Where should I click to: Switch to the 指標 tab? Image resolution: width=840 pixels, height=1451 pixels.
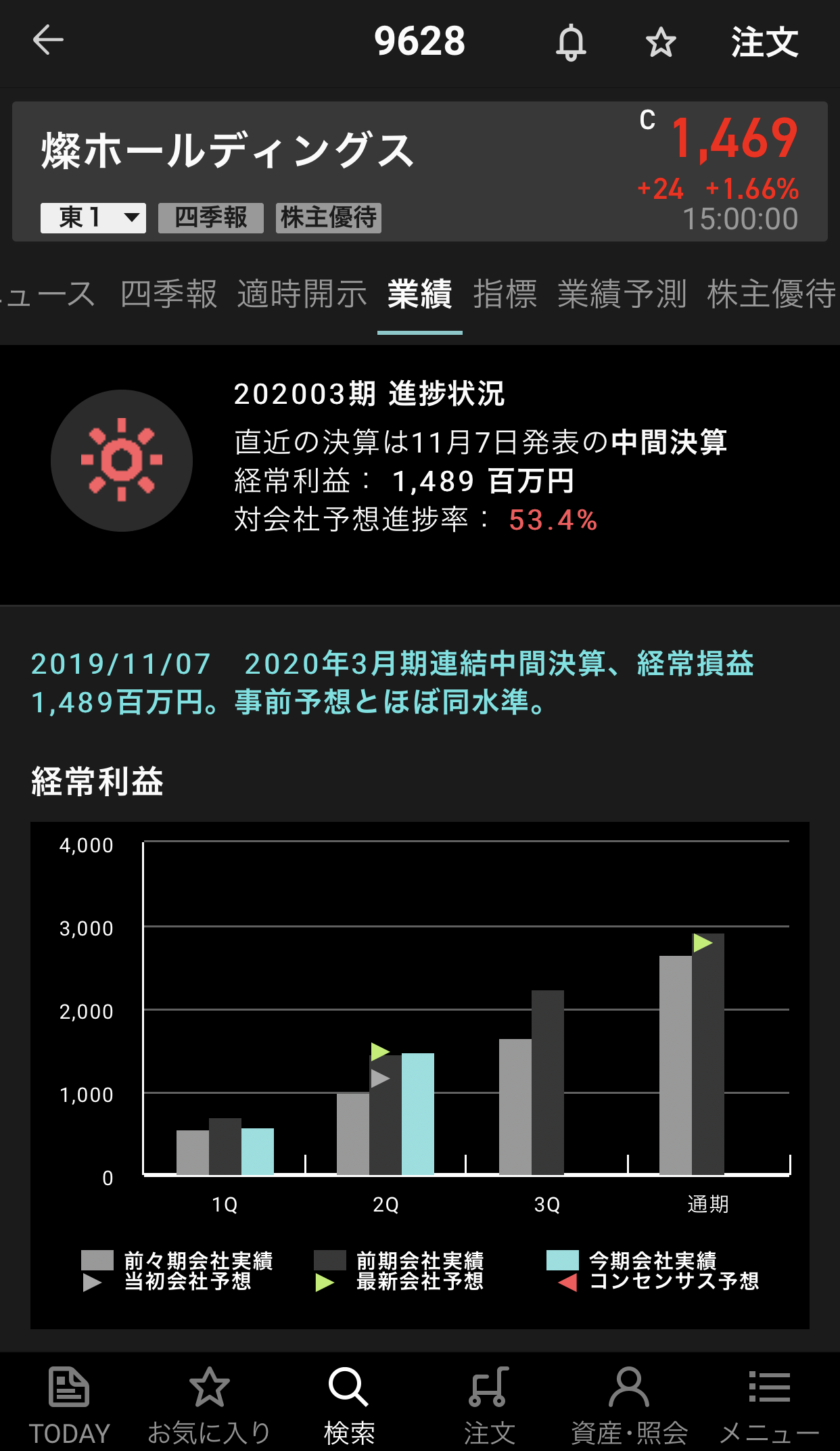tap(505, 294)
